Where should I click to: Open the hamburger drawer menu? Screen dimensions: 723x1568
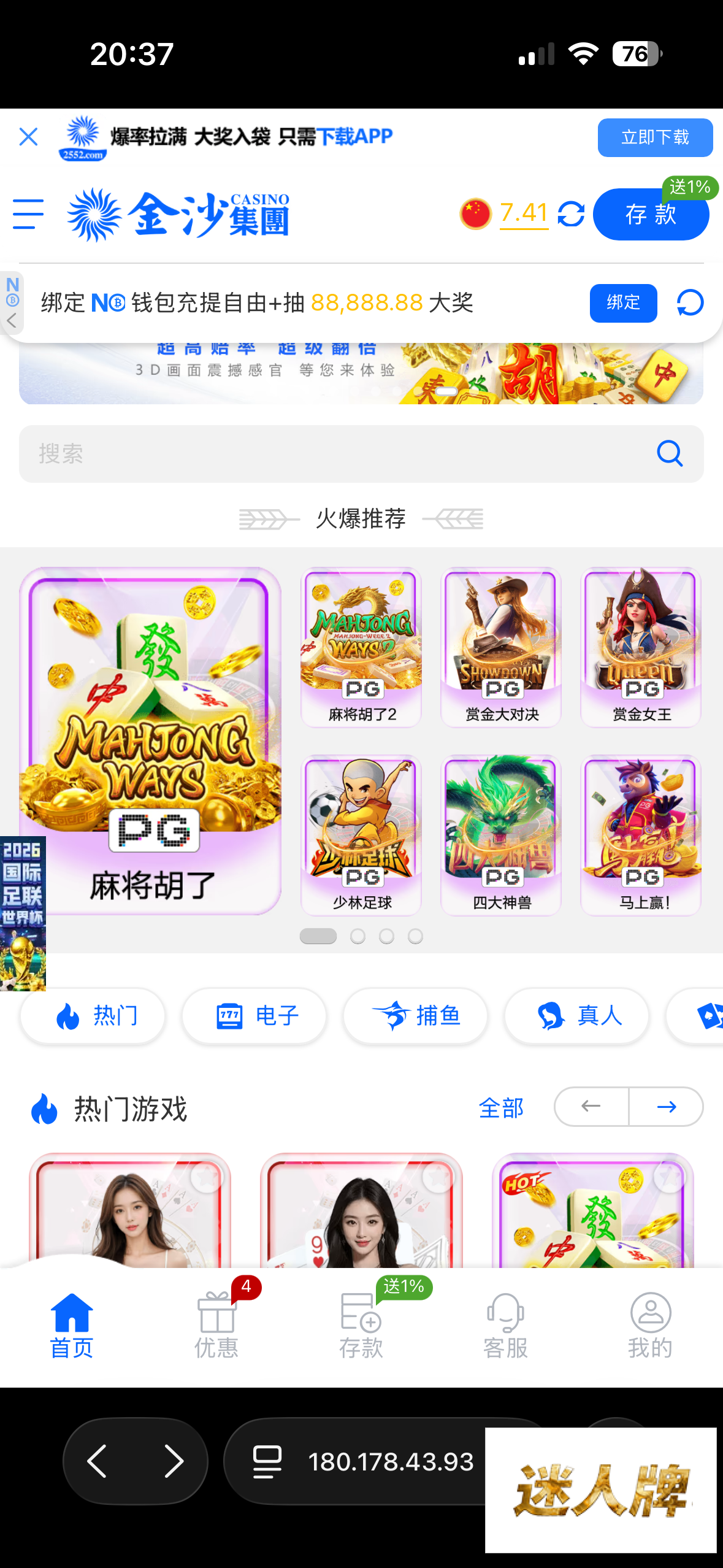[x=28, y=214]
